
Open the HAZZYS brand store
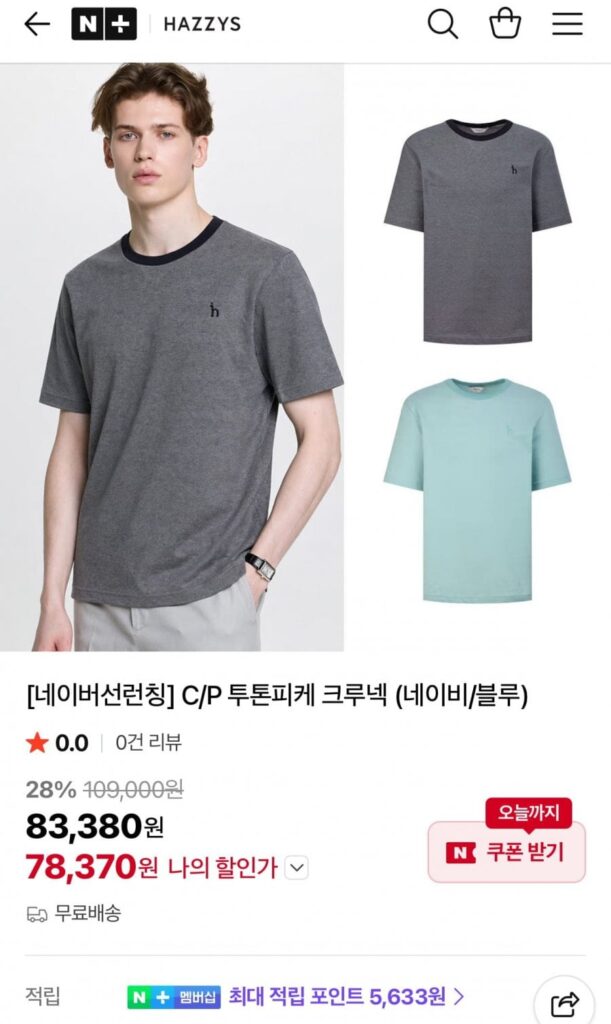pos(201,24)
